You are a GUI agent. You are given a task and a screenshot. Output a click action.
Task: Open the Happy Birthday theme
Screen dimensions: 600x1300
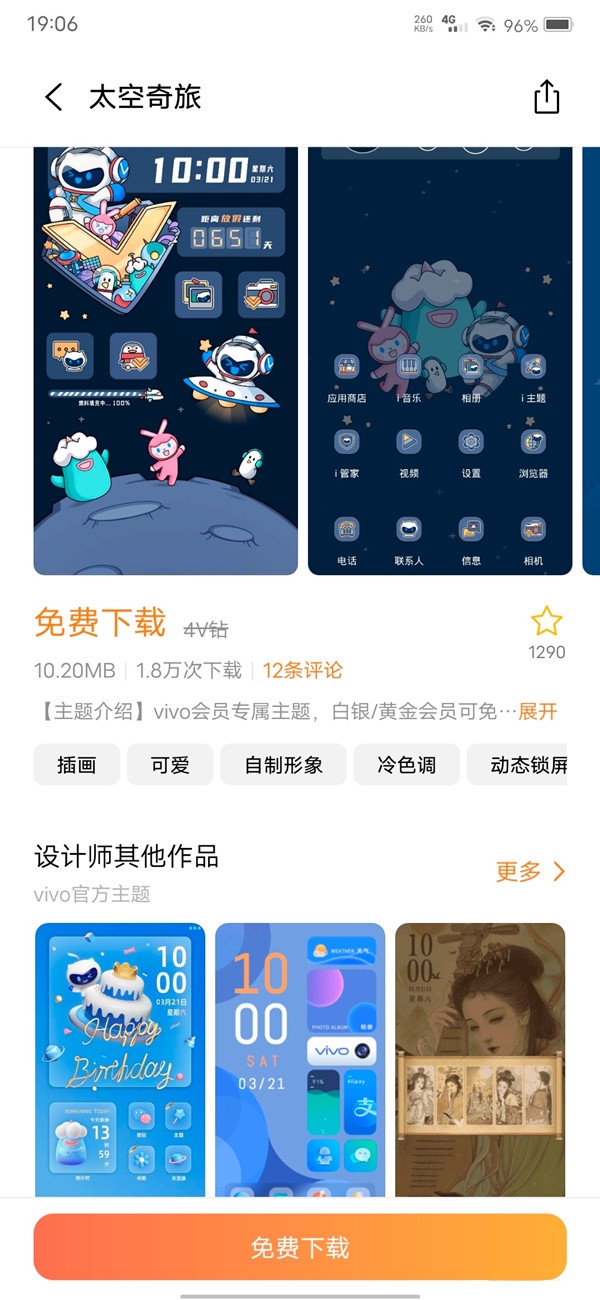click(120, 1058)
